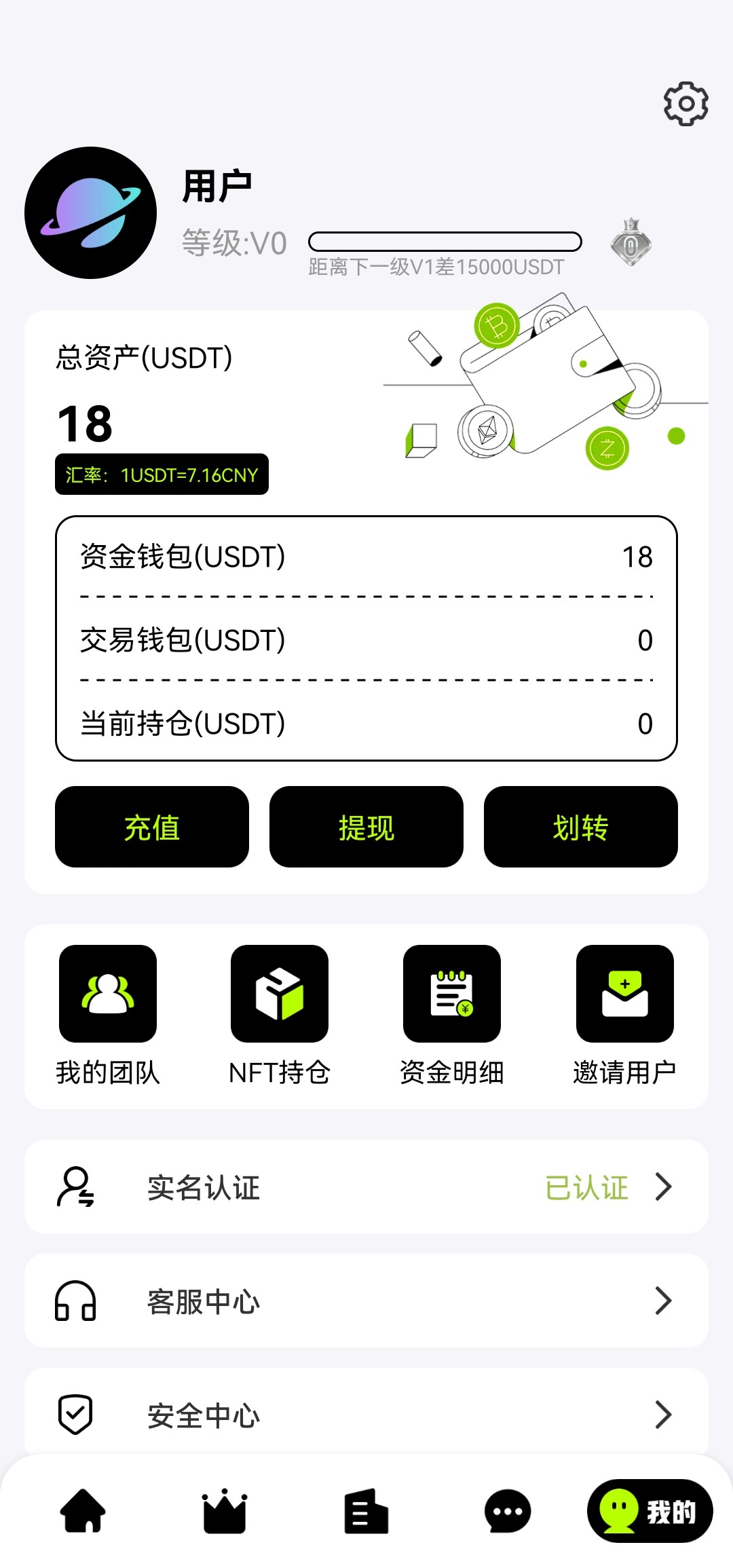Tap the 充值 recharge button
Image resolution: width=733 pixels, height=1568 pixels.
tap(152, 827)
